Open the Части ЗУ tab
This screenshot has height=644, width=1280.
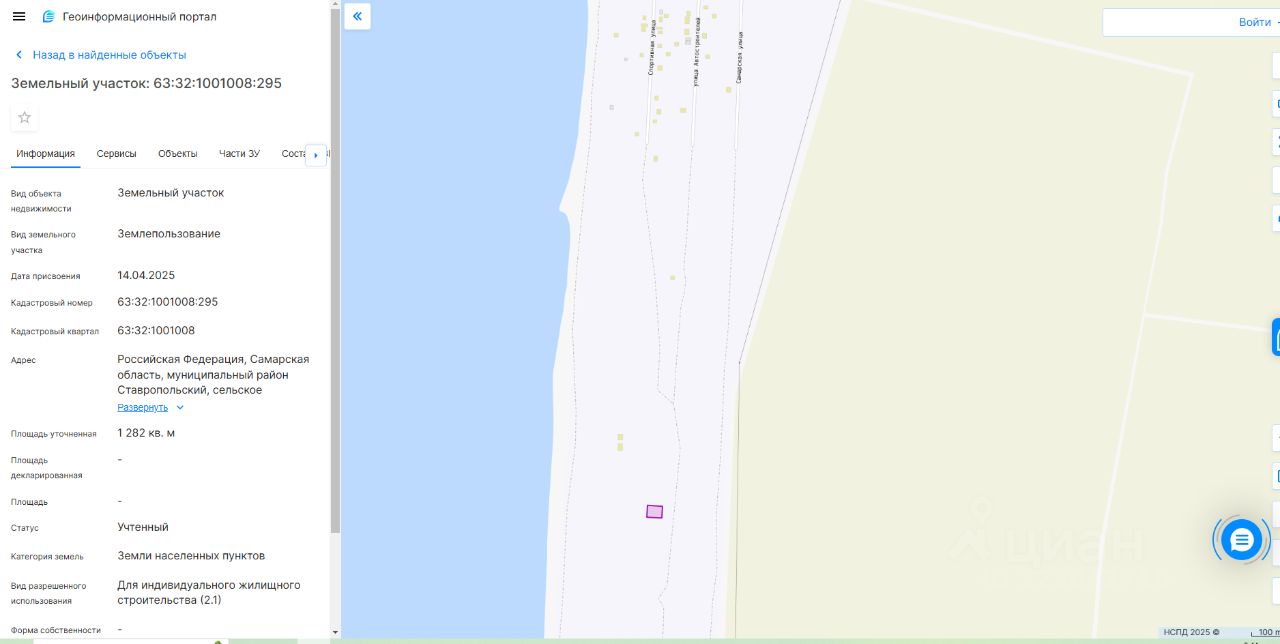[x=239, y=153]
